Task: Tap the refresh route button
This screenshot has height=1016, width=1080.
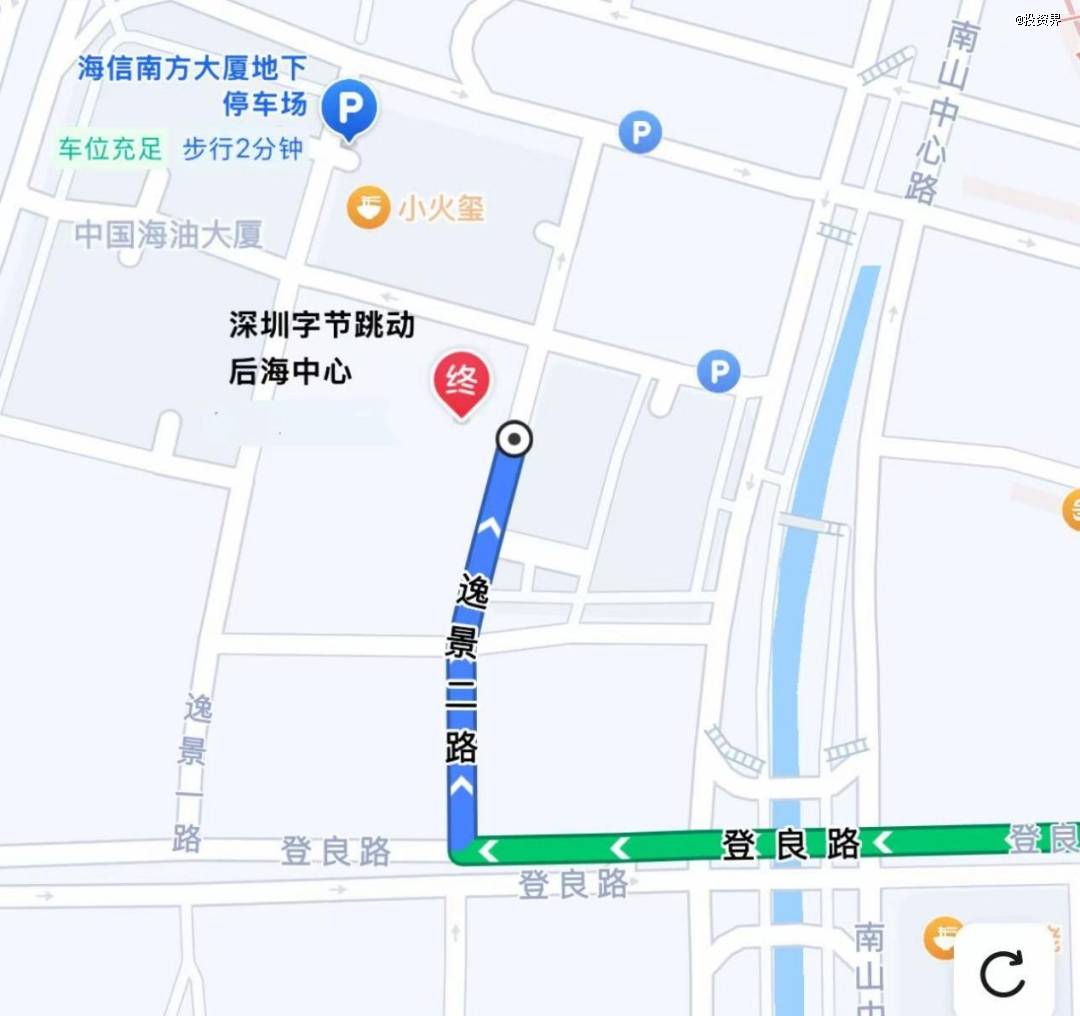Action: coord(1002,972)
